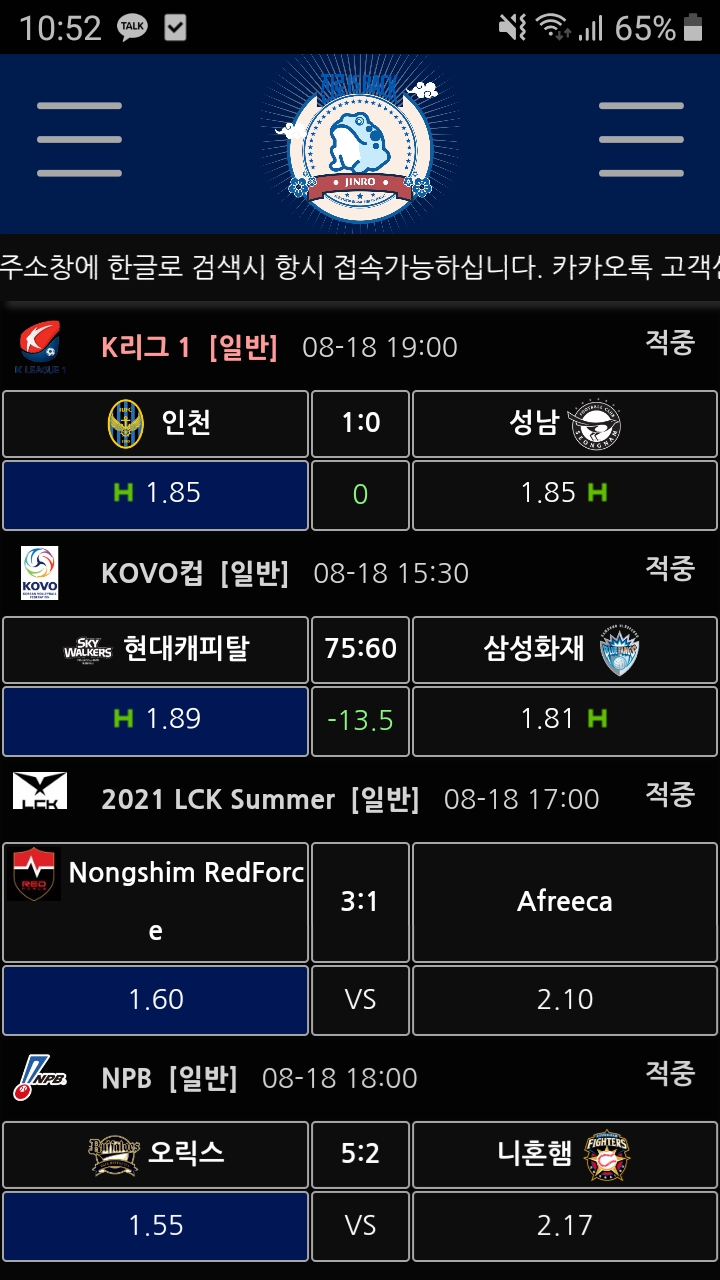Select 현대캐피탈 handicap odds 1.89
The image size is (720, 1280).
(x=156, y=720)
